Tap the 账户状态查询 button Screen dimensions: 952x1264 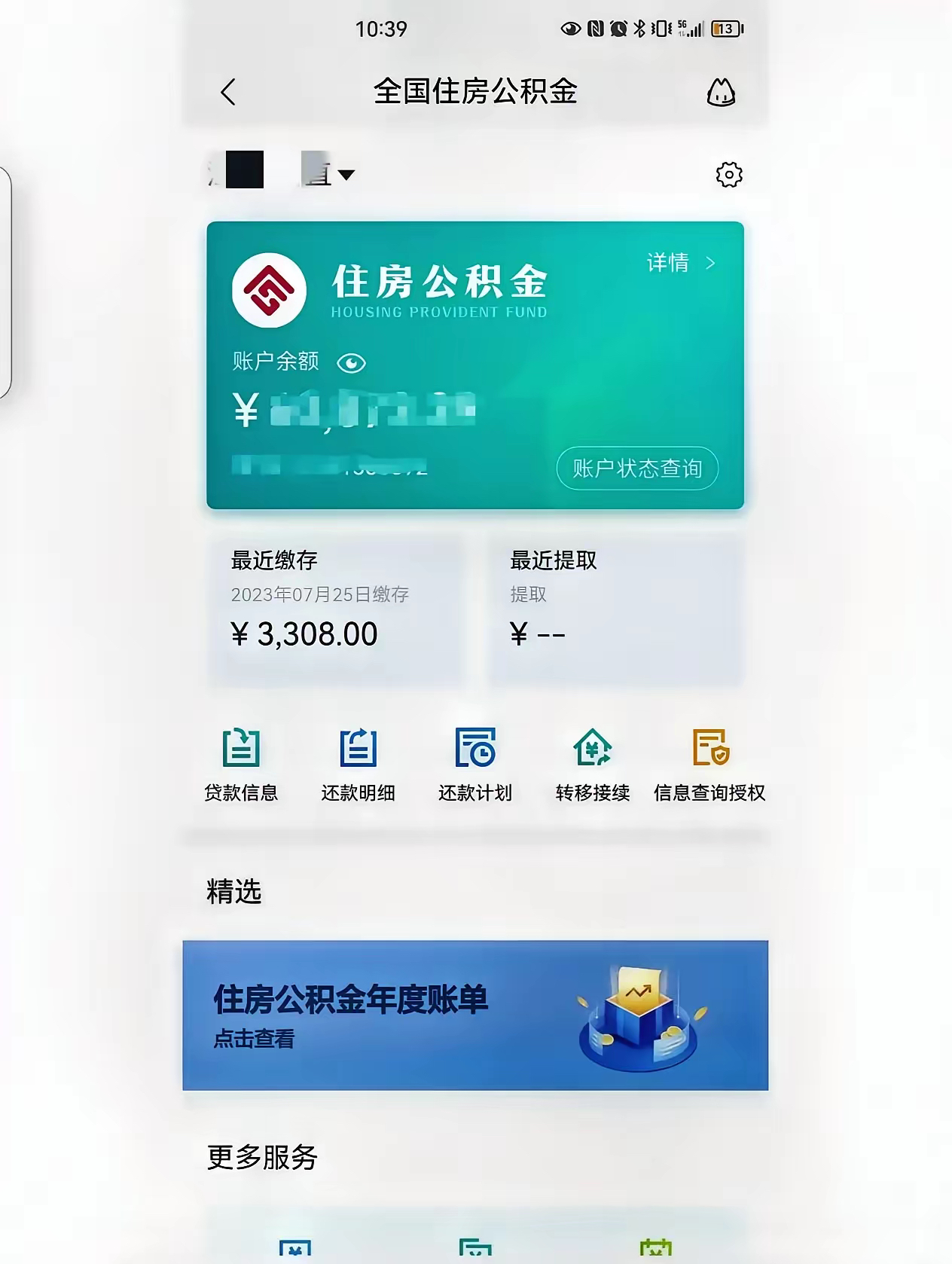coord(637,469)
